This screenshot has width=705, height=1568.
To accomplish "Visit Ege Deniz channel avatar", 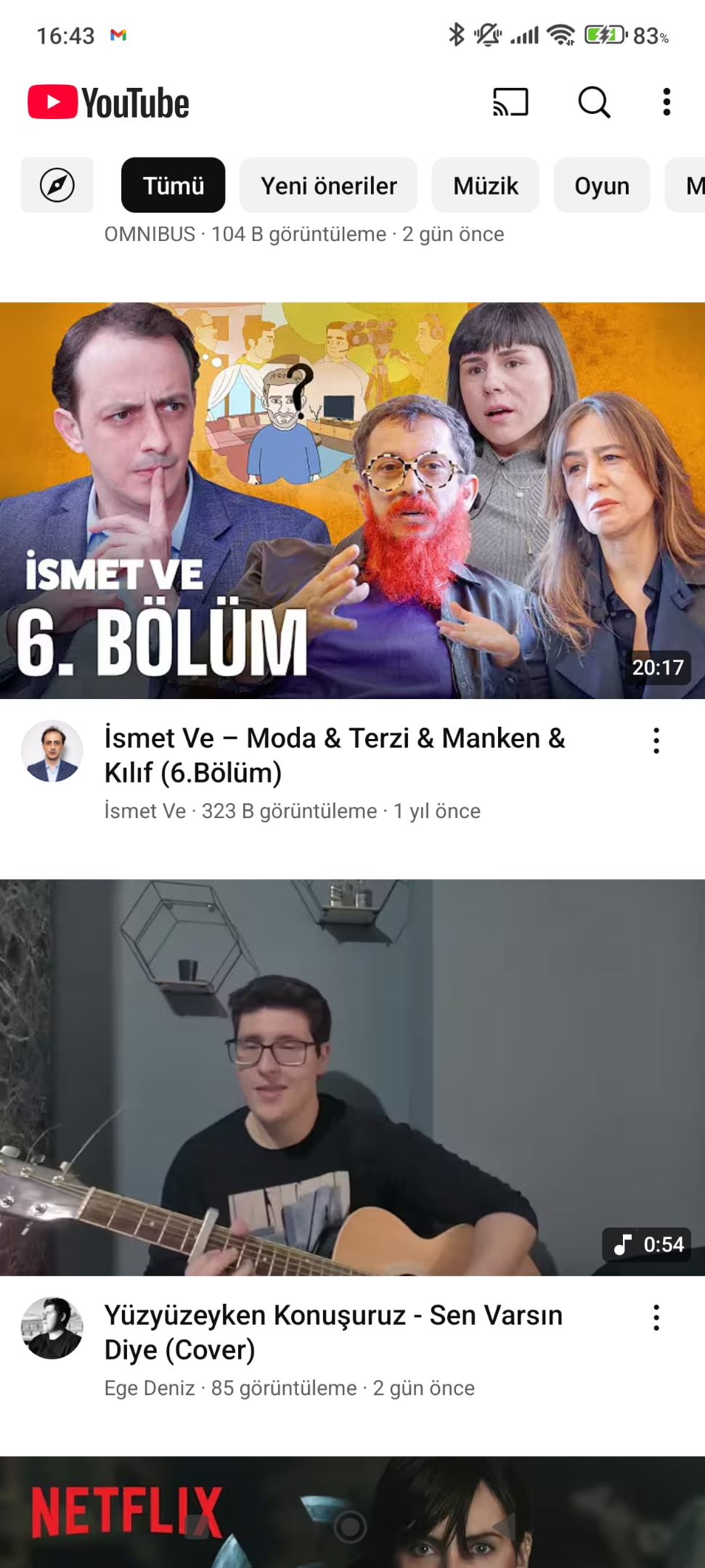I will (x=52, y=1328).
